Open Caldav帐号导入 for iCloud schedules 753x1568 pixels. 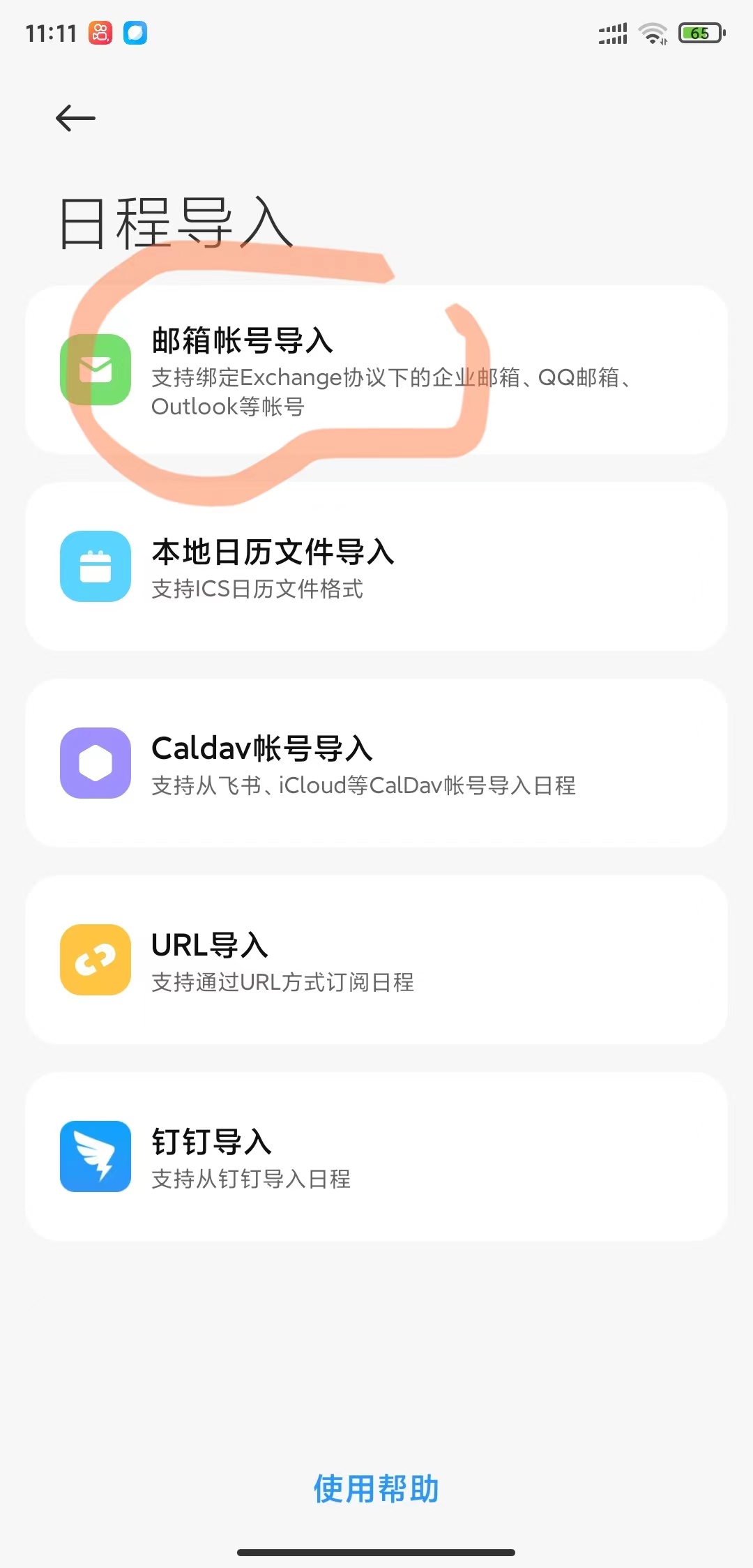coord(376,763)
